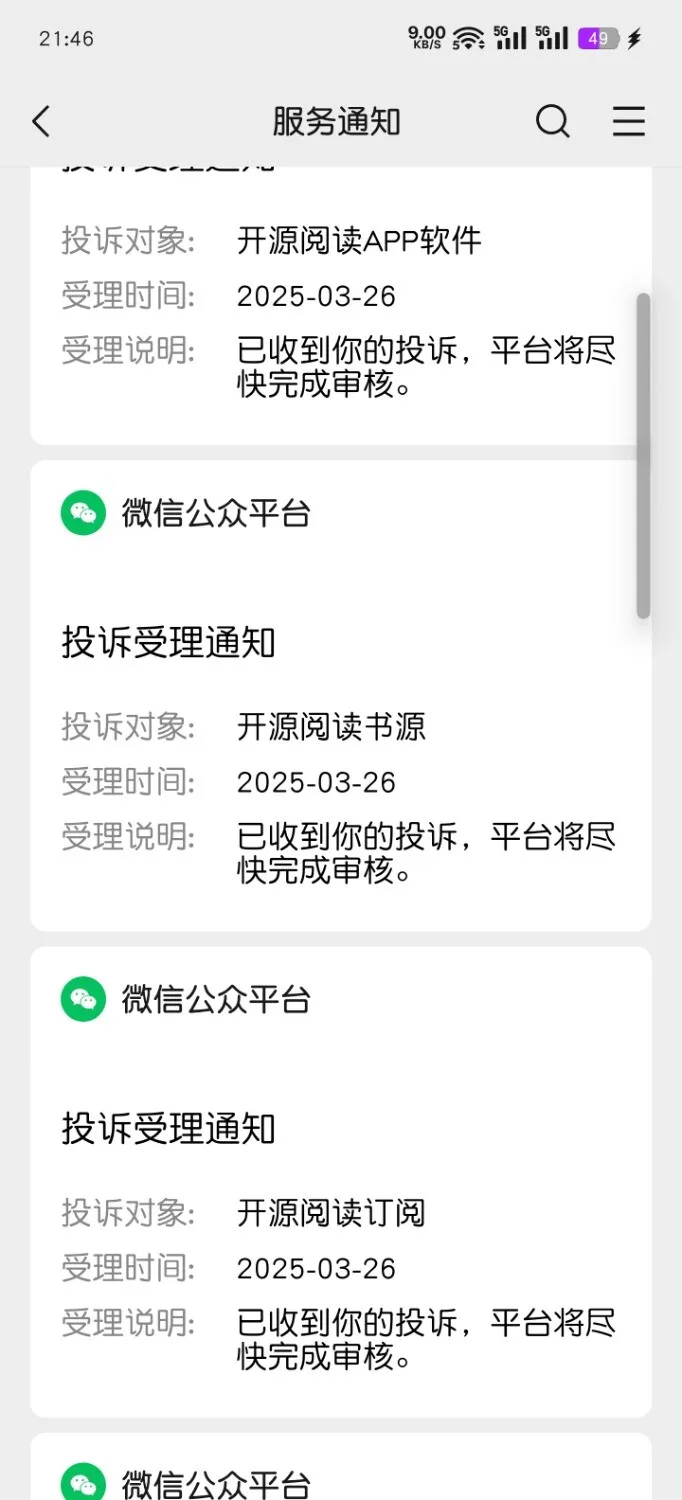Go back from 服务通知

pos(41,122)
